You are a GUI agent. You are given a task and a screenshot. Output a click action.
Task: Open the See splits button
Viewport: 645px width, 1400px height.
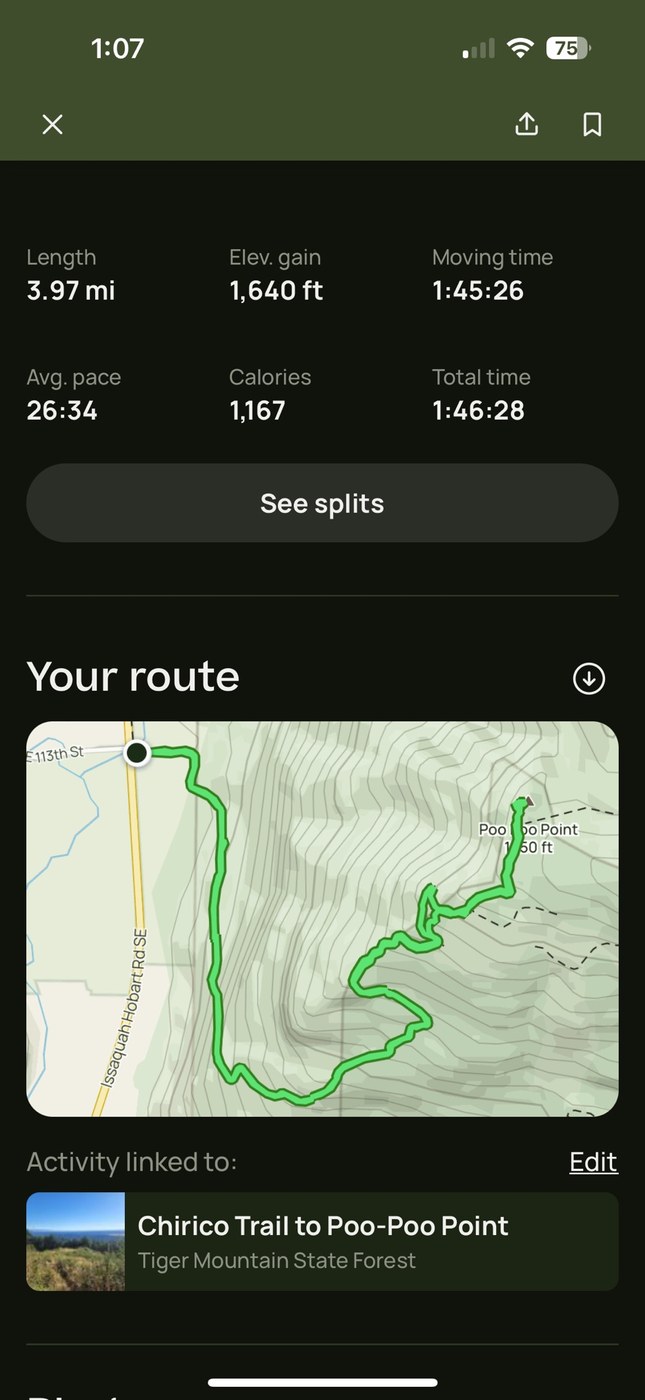coord(322,503)
